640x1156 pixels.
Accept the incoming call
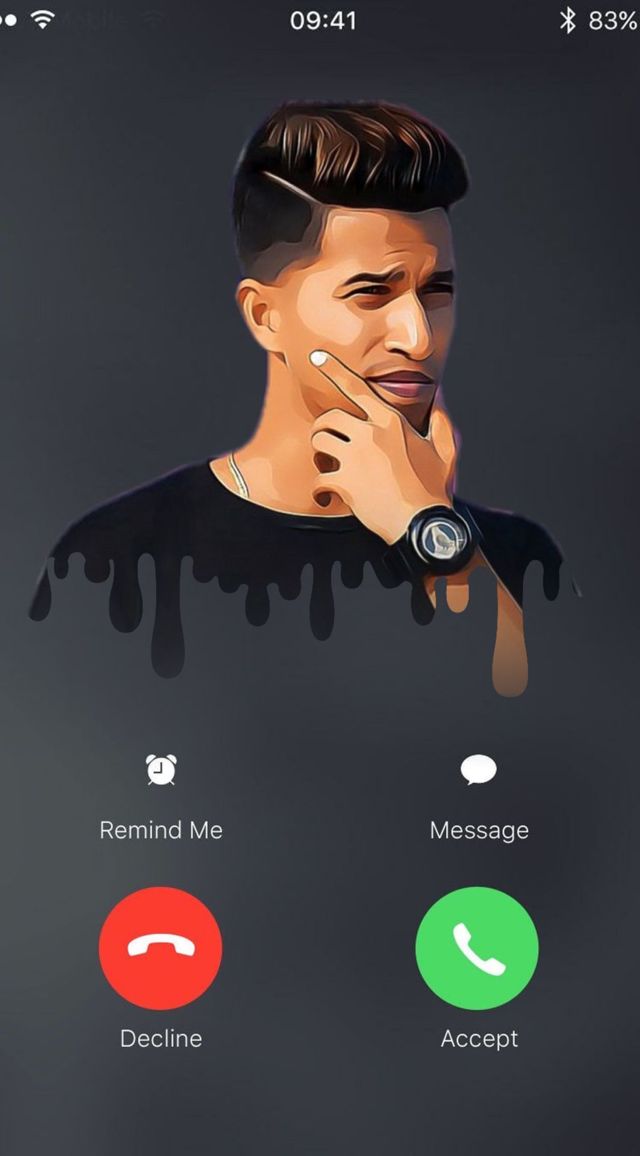tap(477, 948)
